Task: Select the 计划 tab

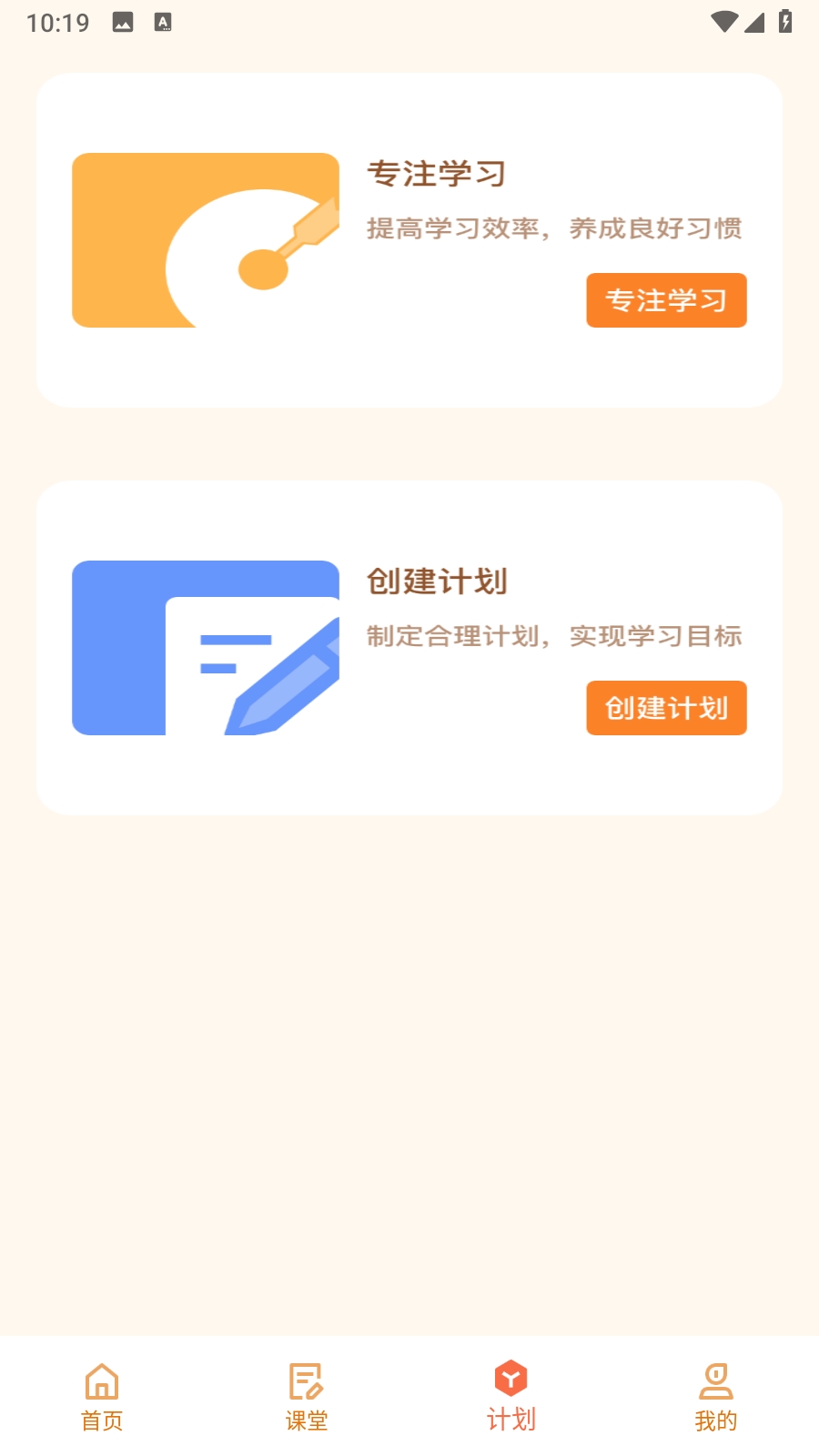Action: coord(511,1397)
